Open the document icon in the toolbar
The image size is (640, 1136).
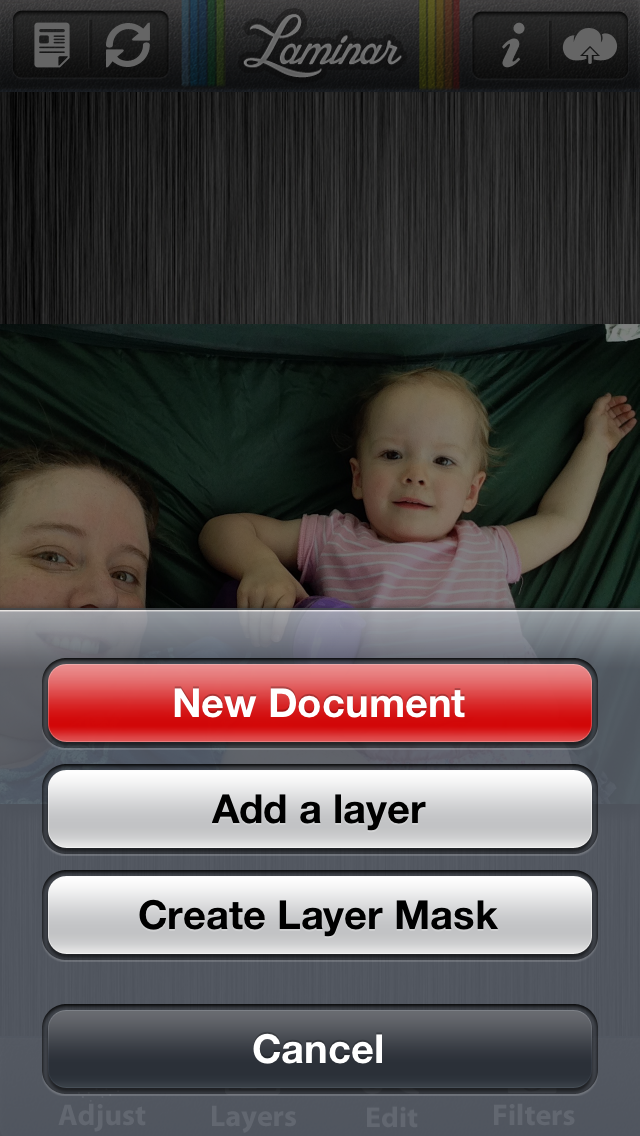pos(52,45)
